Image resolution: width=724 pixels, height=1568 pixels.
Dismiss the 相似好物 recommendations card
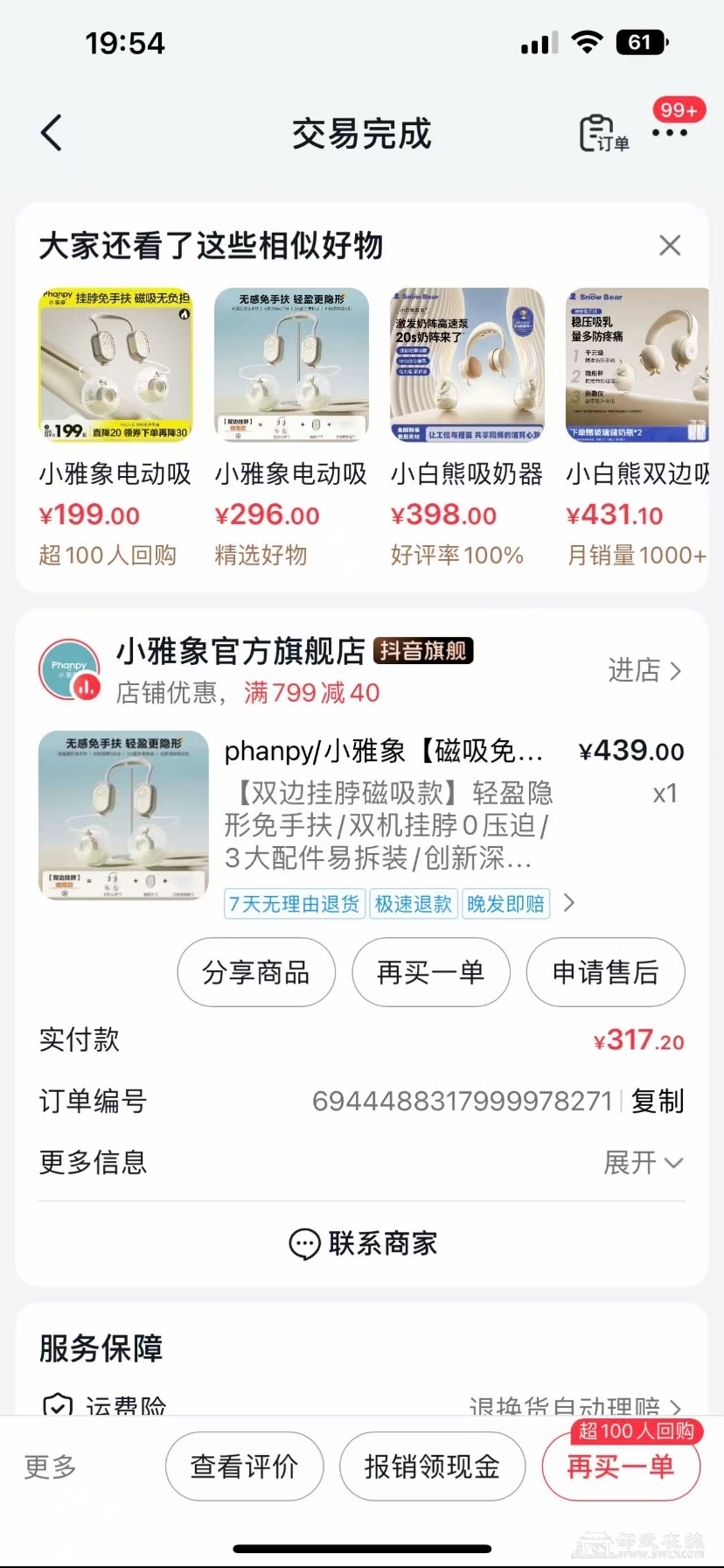(670, 246)
